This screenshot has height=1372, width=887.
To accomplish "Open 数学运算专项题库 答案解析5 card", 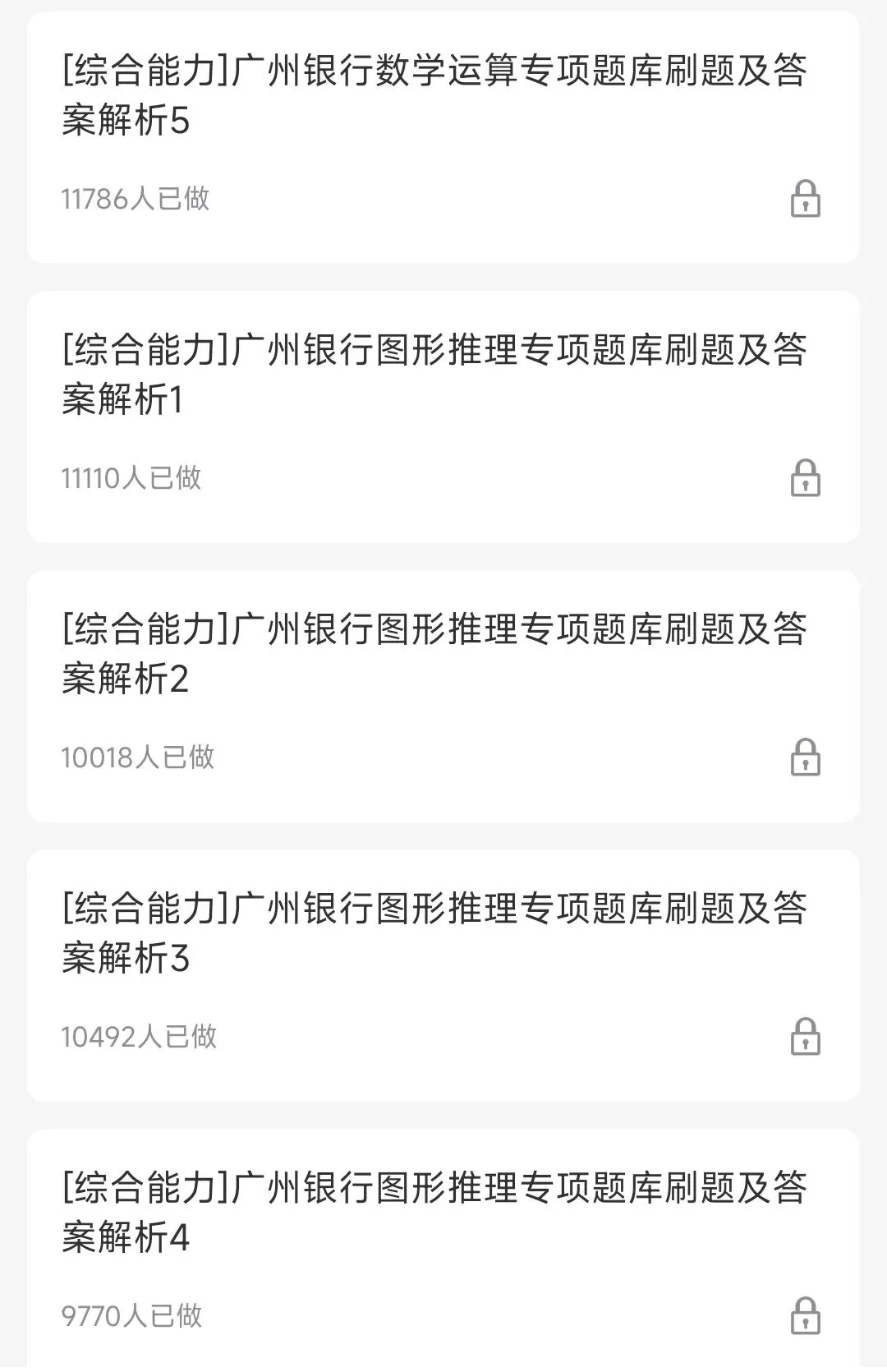I will (434, 95).
